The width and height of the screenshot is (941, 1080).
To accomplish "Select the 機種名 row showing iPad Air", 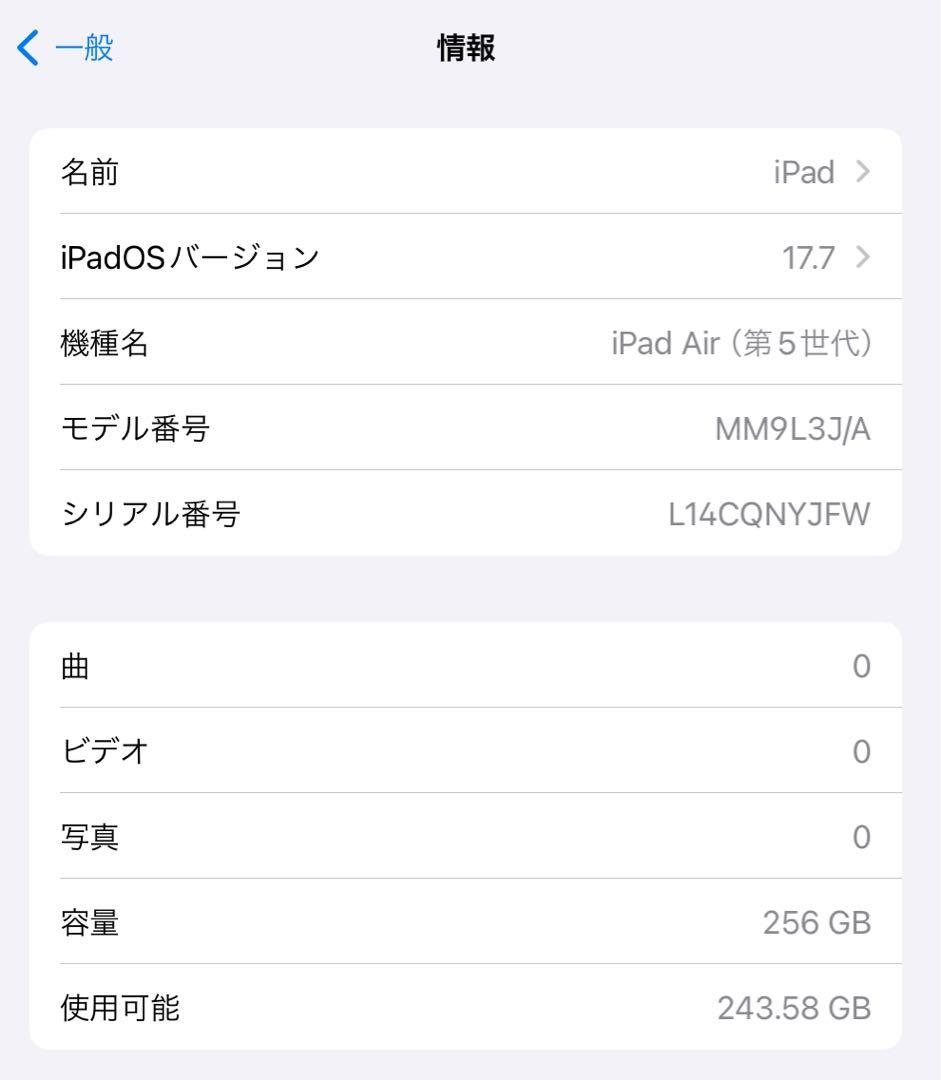I will point(470,343).
